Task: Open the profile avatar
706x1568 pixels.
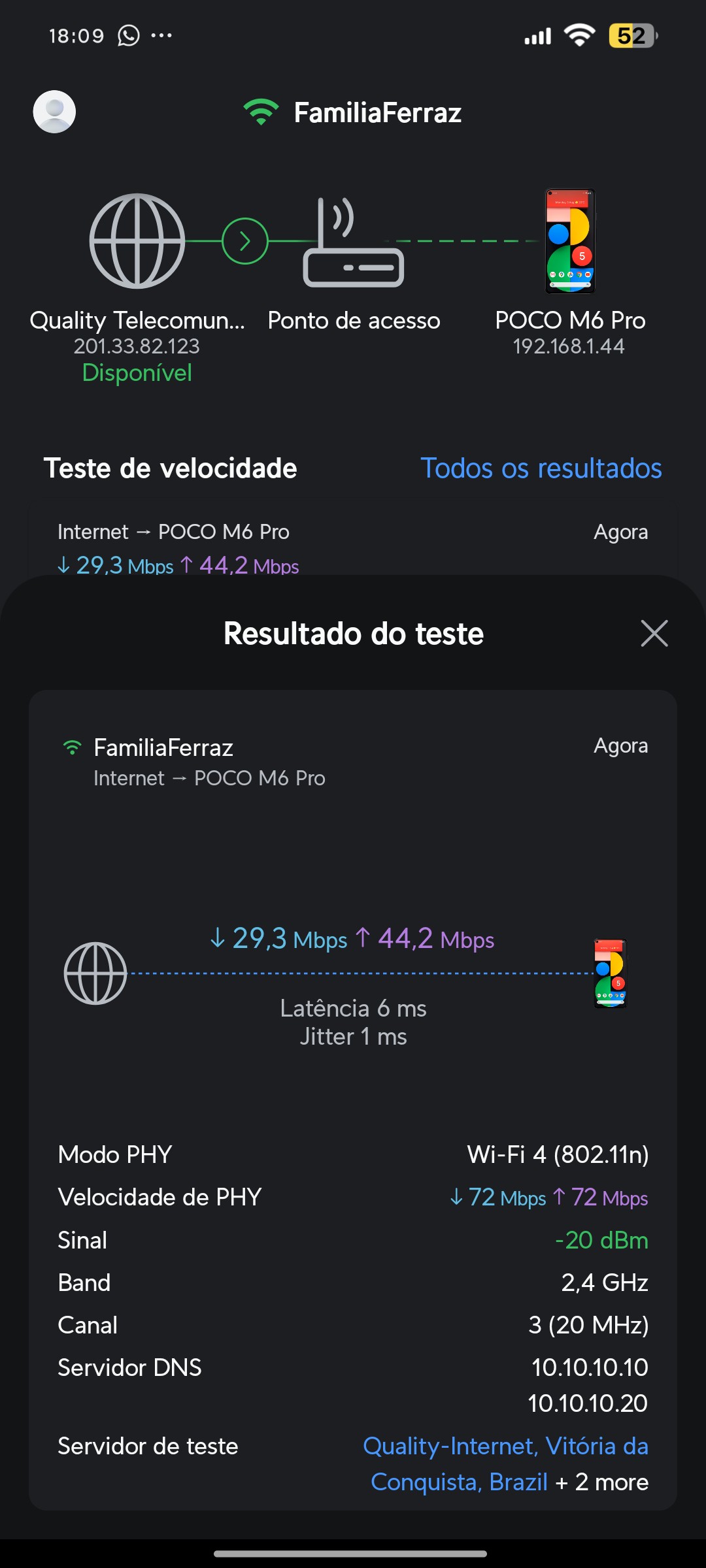Action: point(54,112)
